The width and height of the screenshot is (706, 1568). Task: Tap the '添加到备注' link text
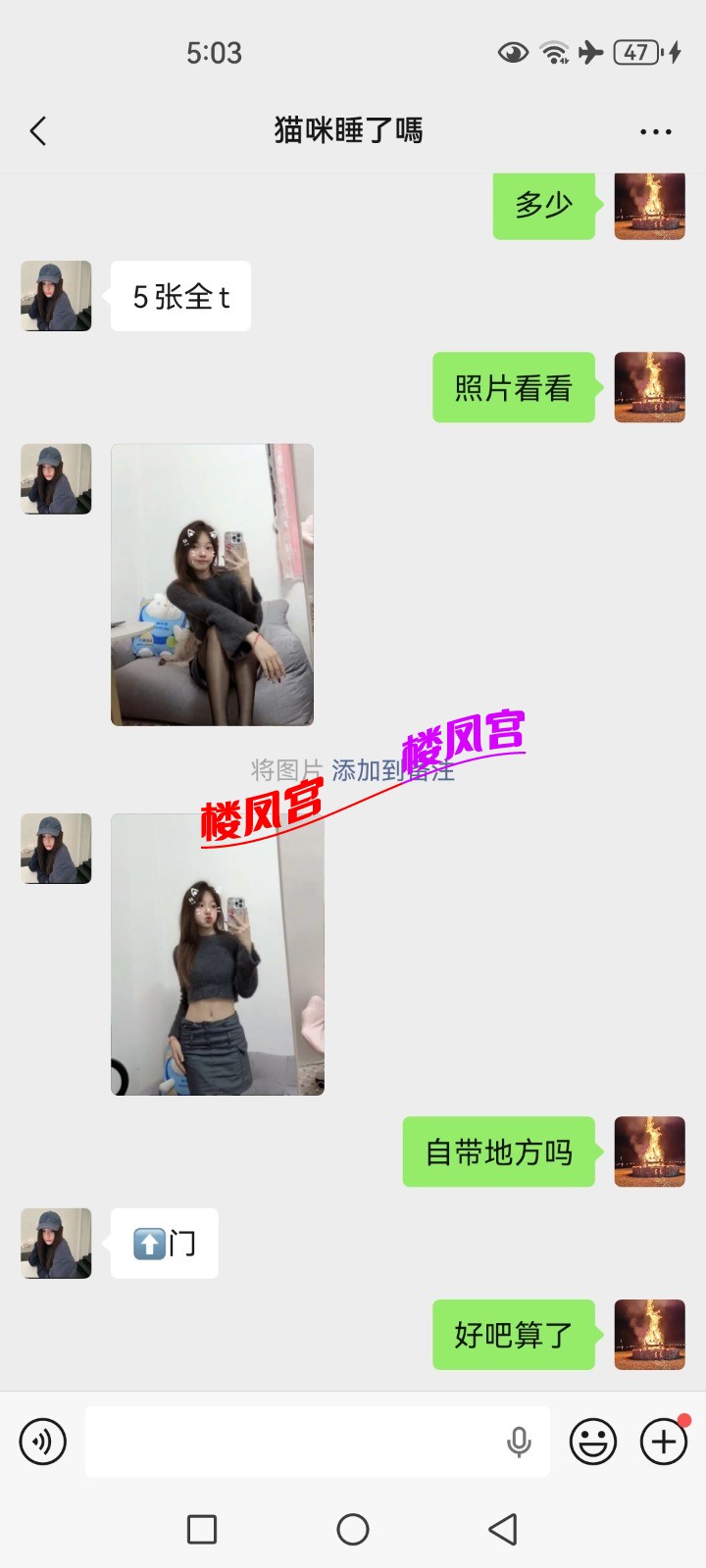click(396, 772)
